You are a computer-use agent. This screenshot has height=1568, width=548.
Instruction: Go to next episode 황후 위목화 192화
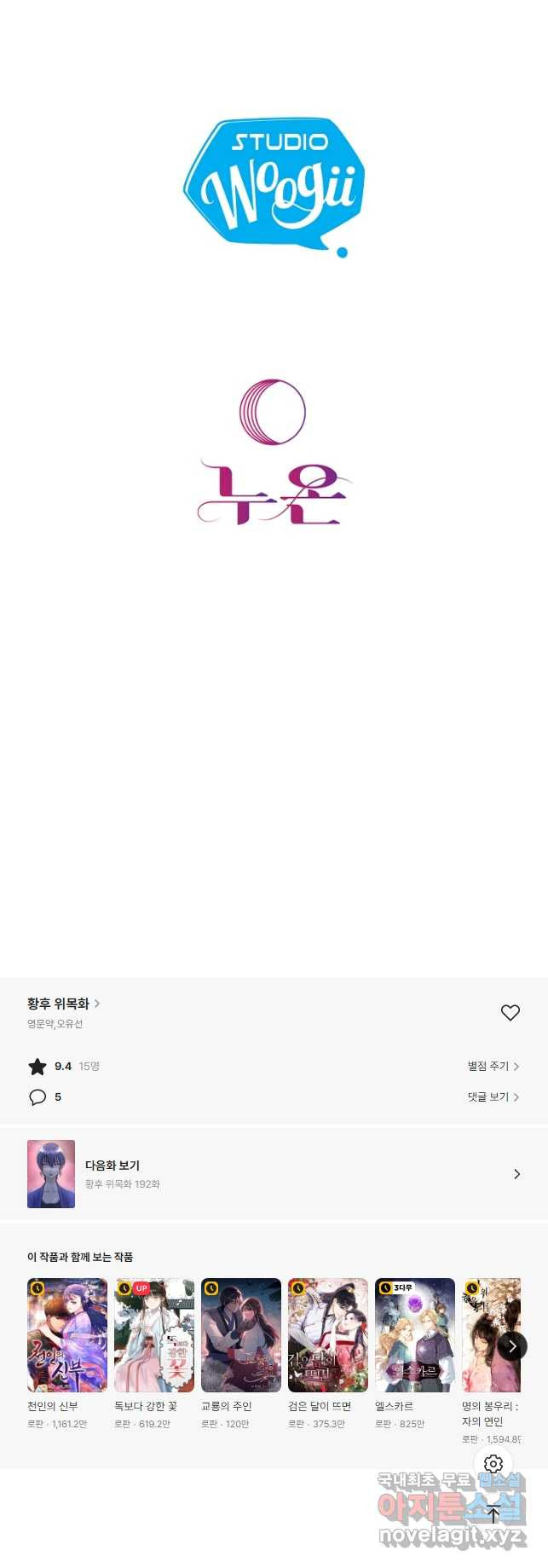pos(274,1174)
